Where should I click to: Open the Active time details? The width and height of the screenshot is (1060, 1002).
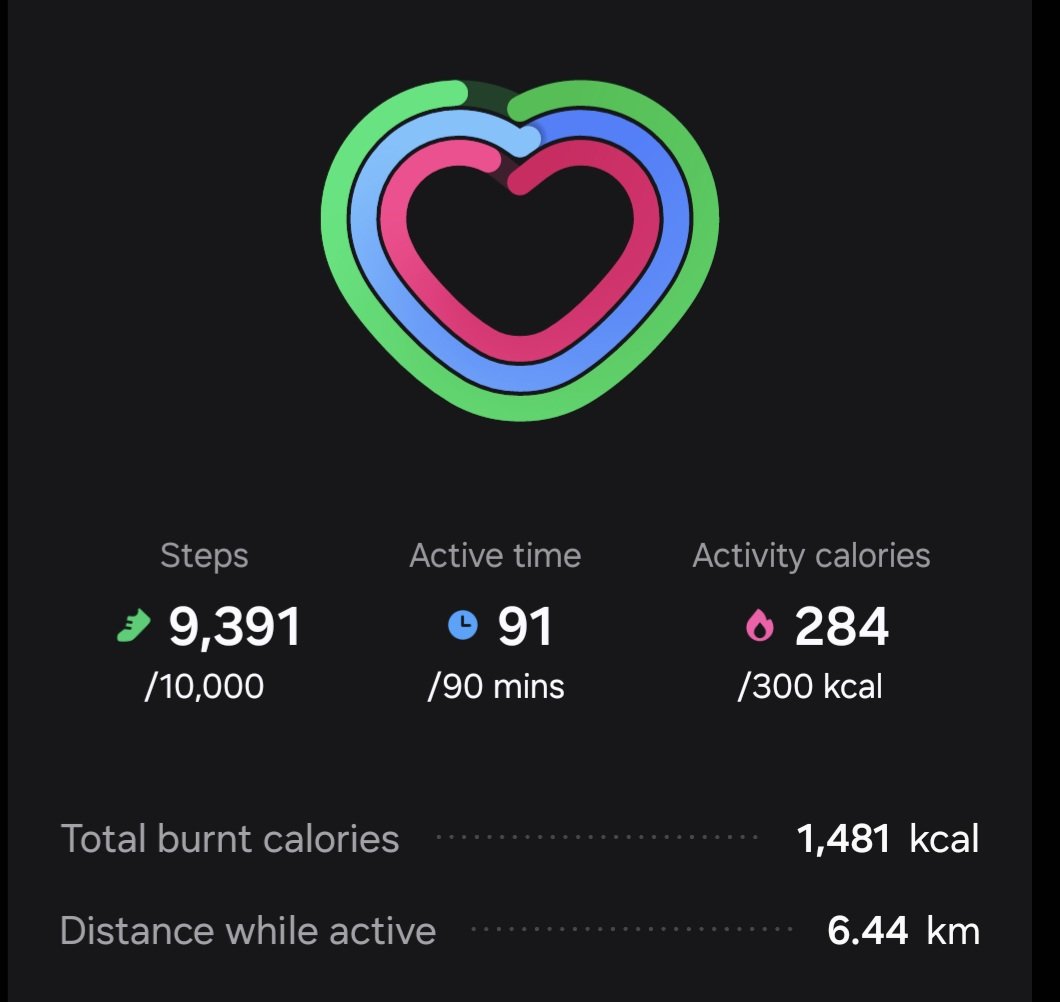(x=496, y=624)
